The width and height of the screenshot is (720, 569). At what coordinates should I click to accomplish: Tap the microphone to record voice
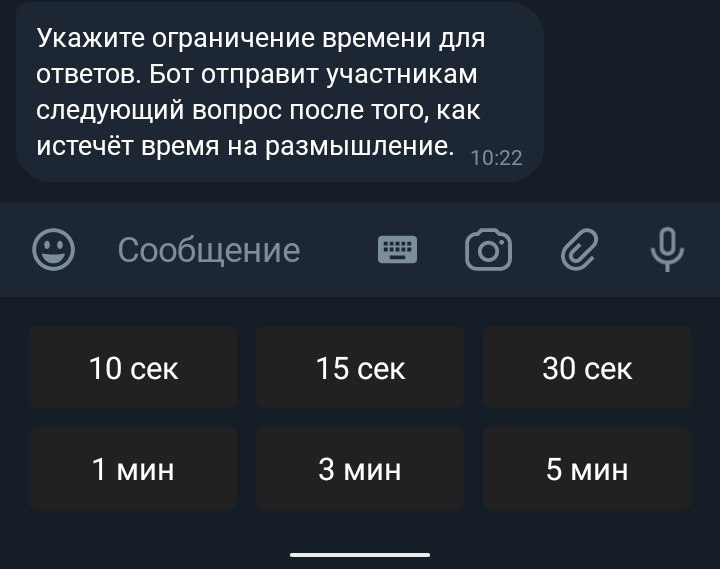(x=667, y=250)
